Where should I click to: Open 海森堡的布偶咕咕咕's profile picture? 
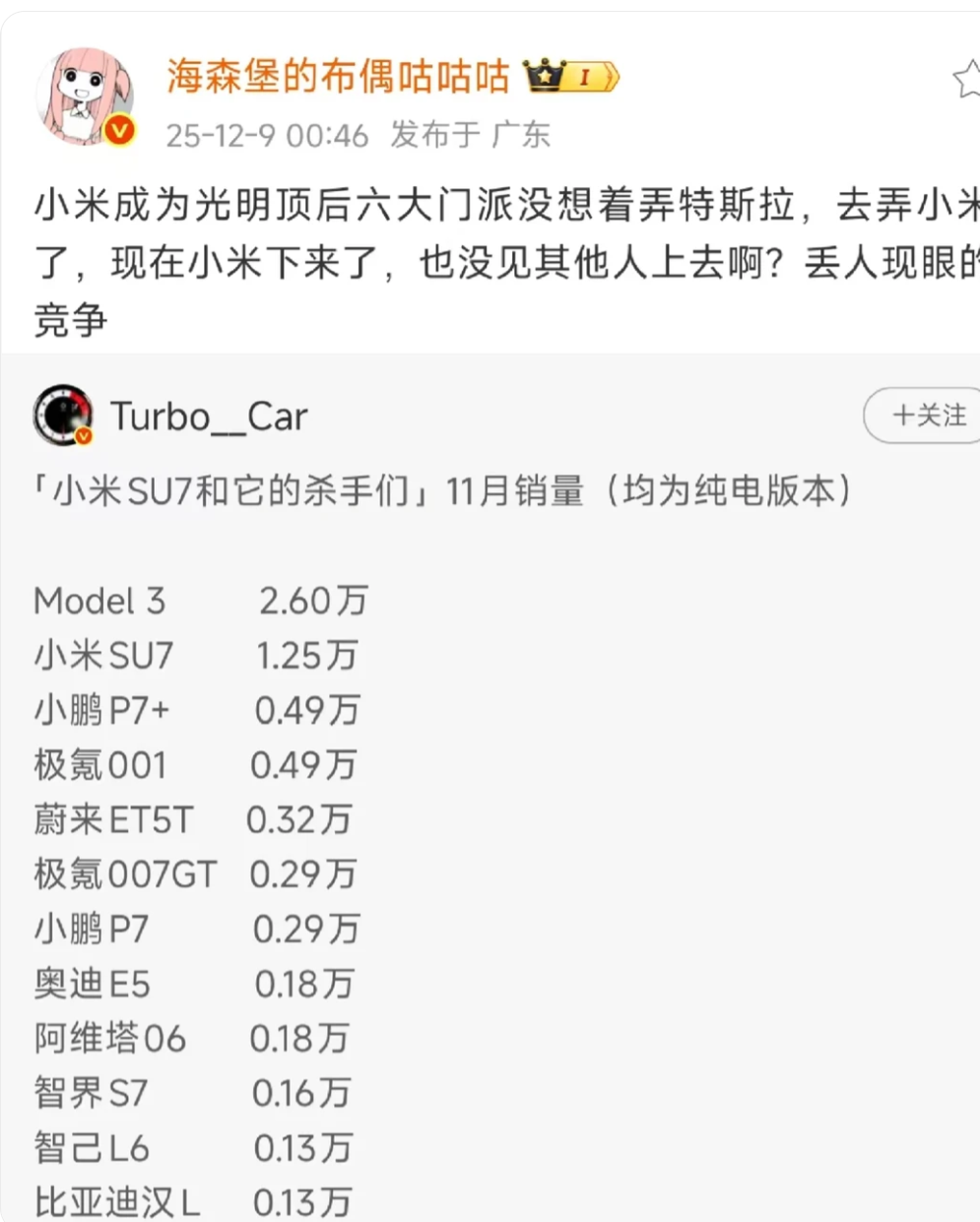point(85,96)
